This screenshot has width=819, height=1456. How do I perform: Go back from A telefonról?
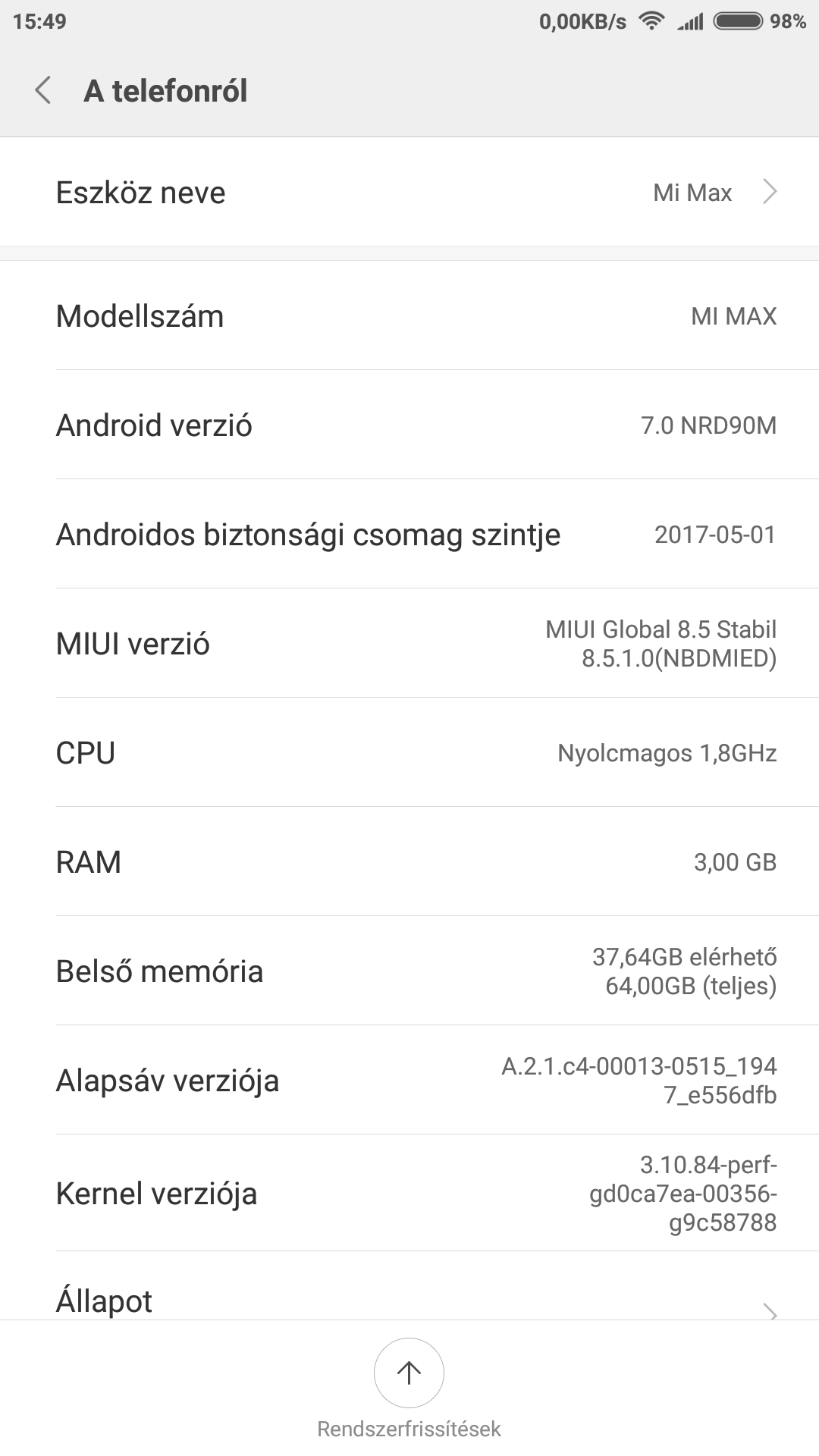click(x=43, y=90)
